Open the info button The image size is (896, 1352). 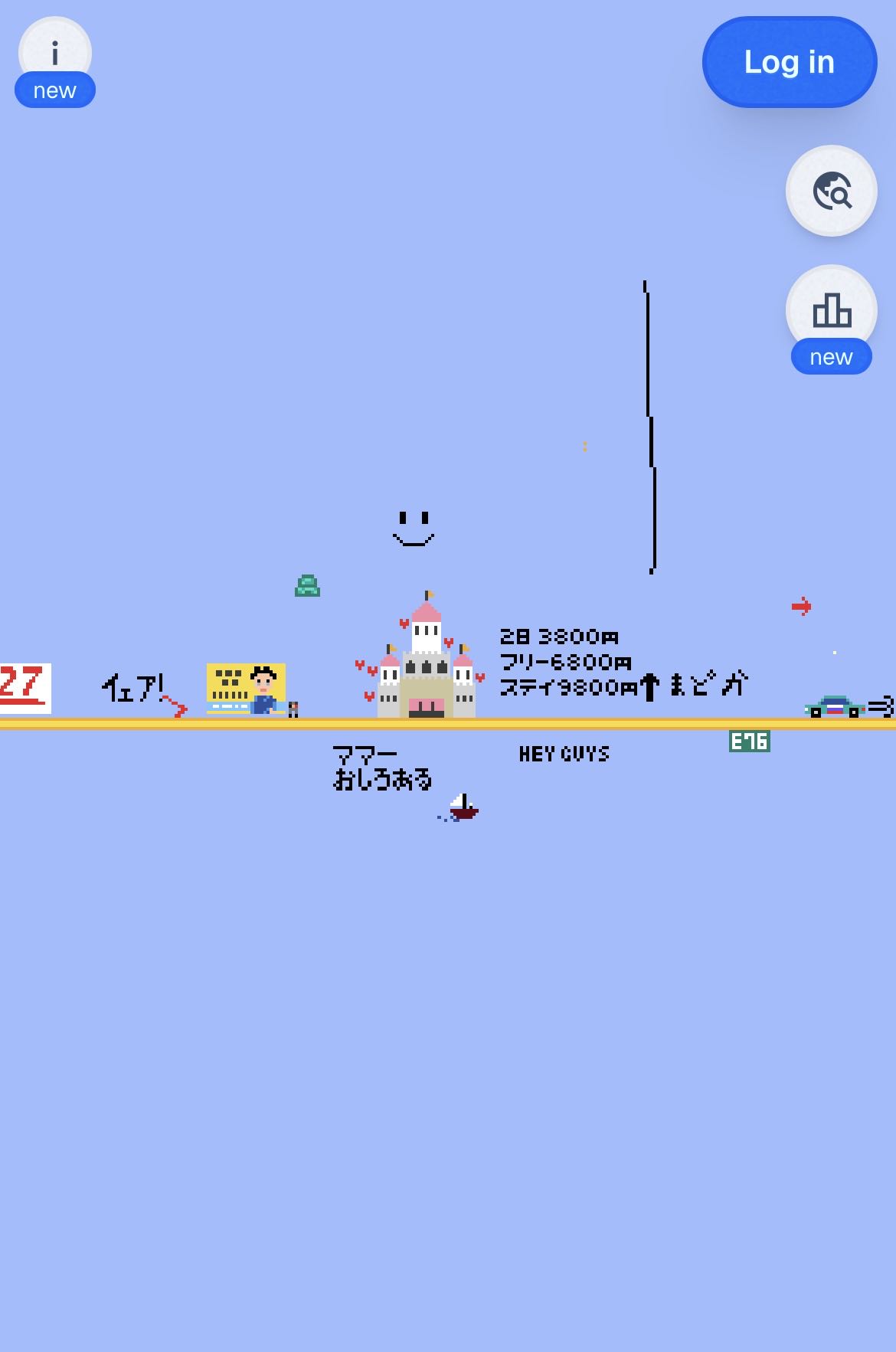point(55,54)
